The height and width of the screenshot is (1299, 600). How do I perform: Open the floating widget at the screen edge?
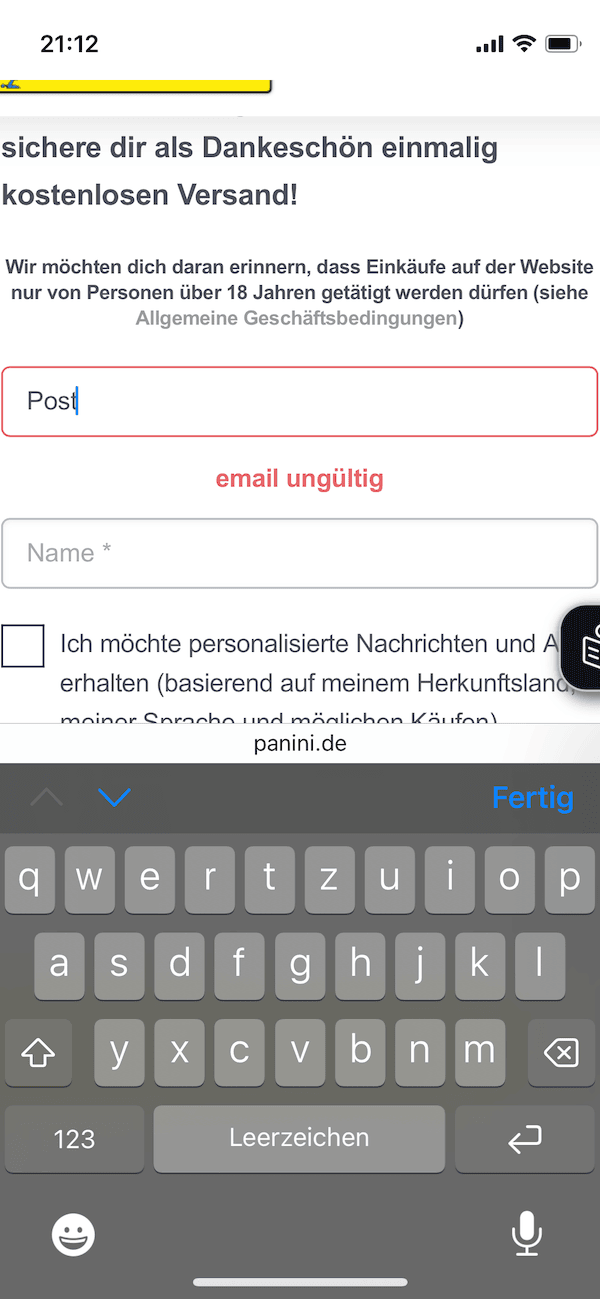[582, 647]
